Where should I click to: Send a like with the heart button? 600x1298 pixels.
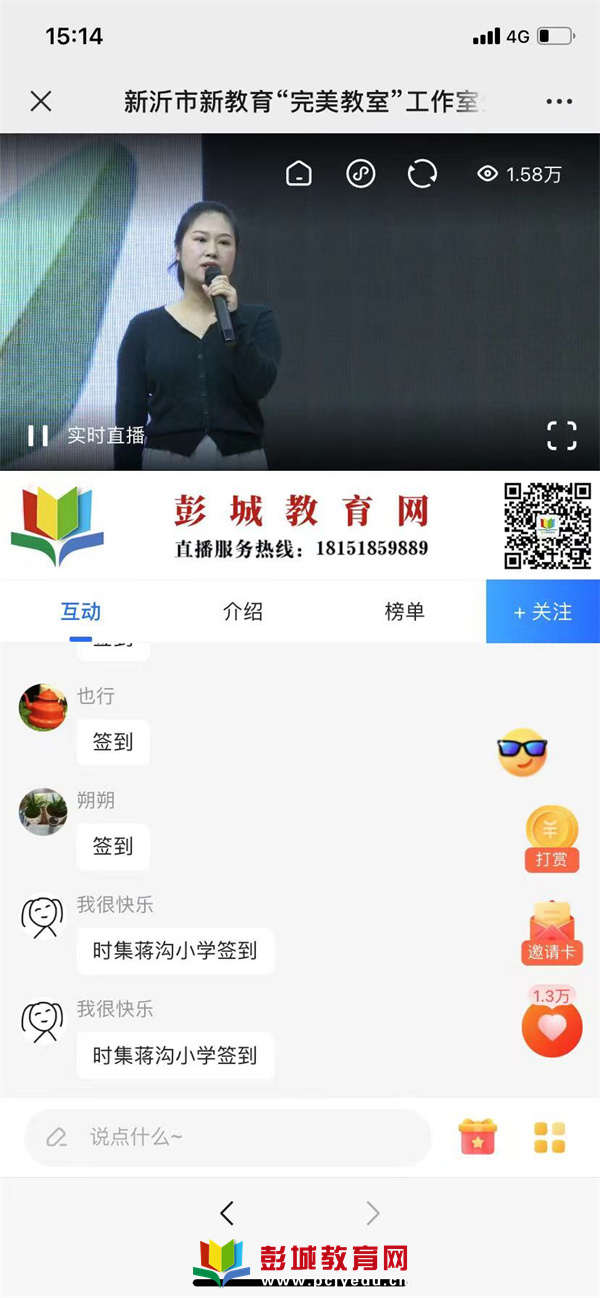(x=551, y=1026)
